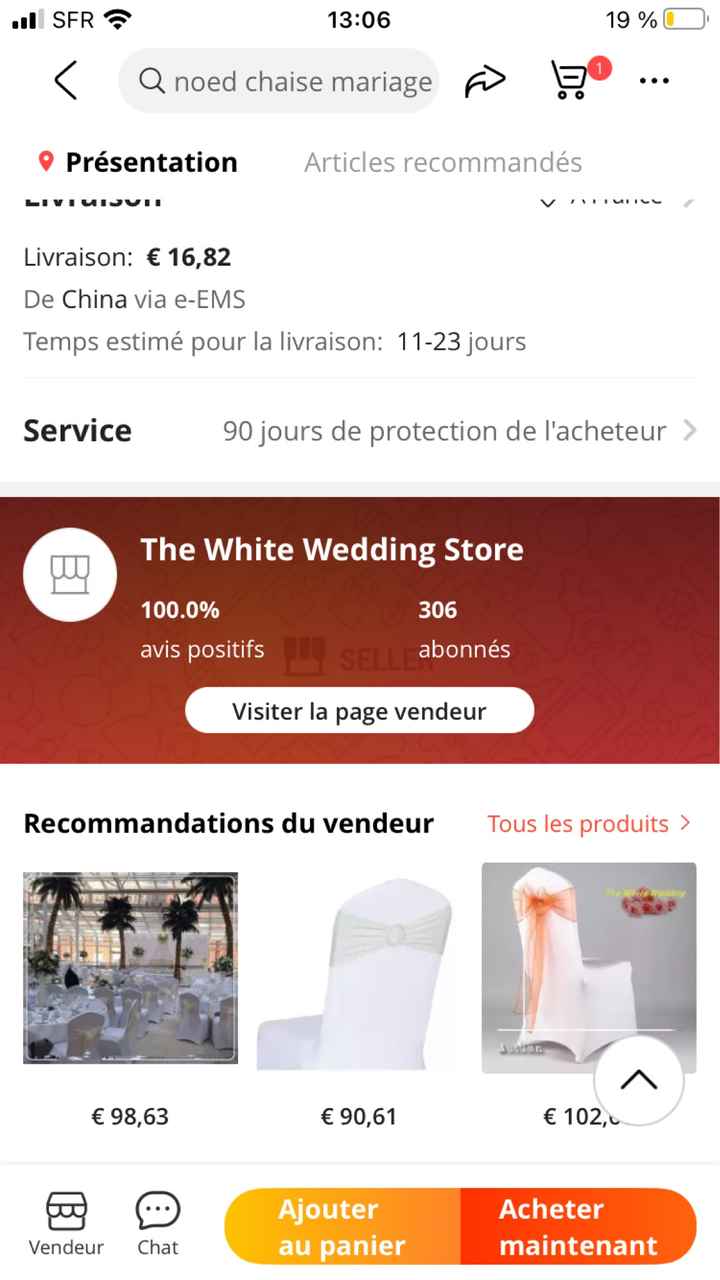
Task: Go back using the top arrow
Action: [x=66, y=80]
